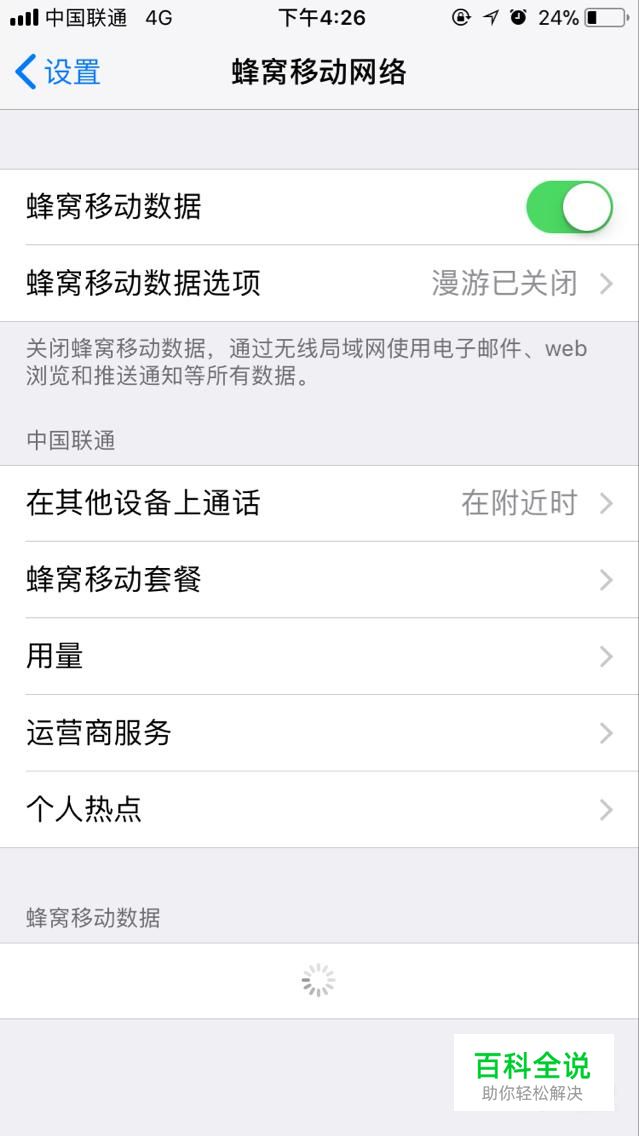
Task: Open 运营商服务
Action: click(x=319, y=733)
